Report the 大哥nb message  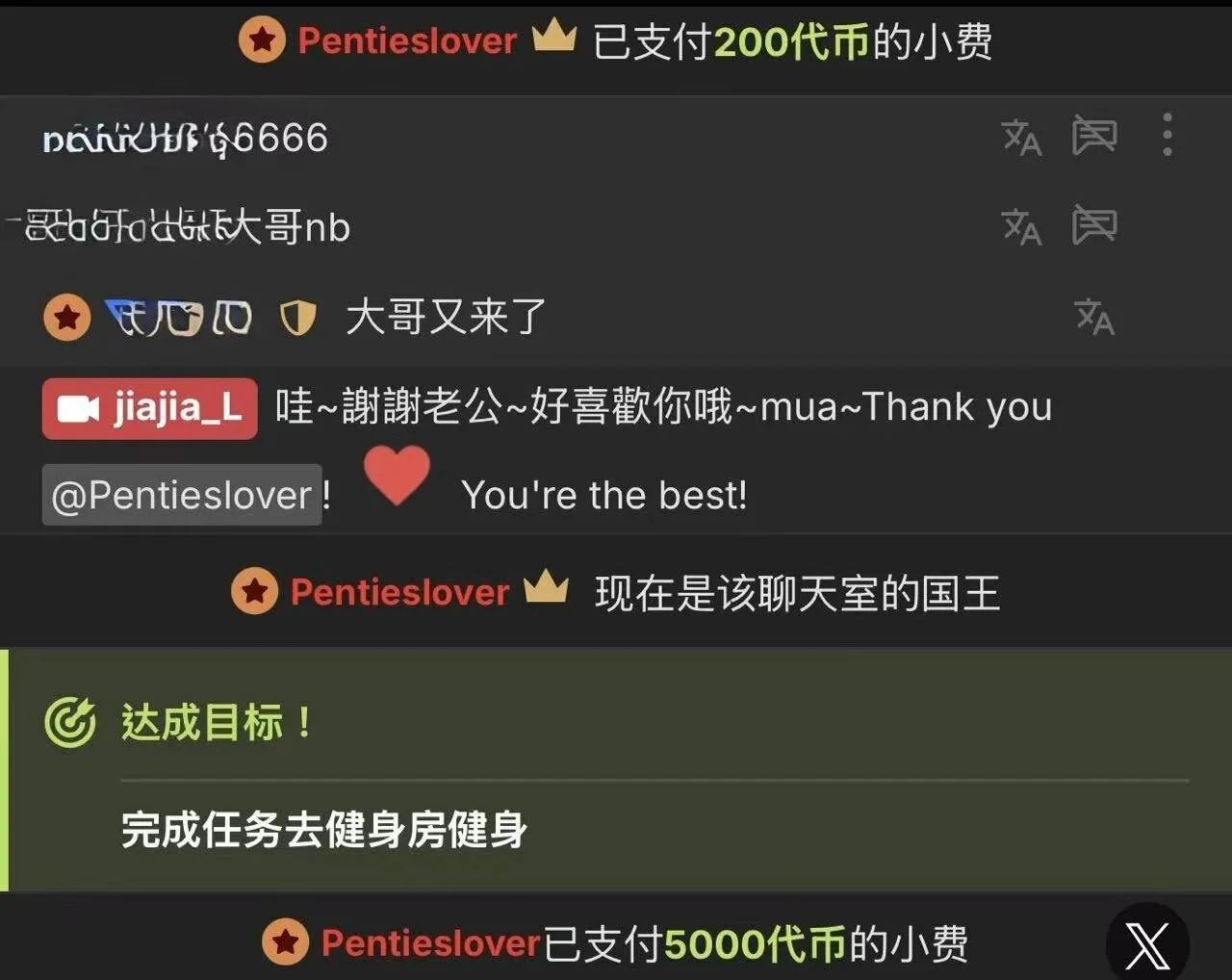[1094, 226]
